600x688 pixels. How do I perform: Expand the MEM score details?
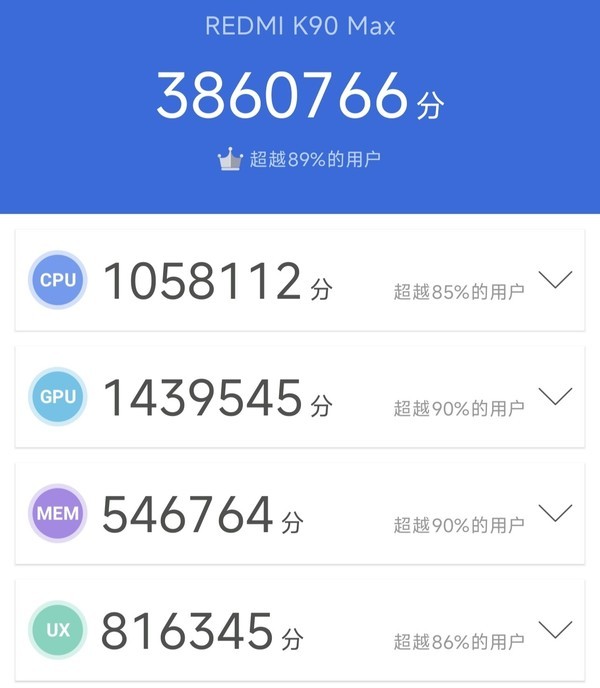pyautogui.click(x=555, y=513)
